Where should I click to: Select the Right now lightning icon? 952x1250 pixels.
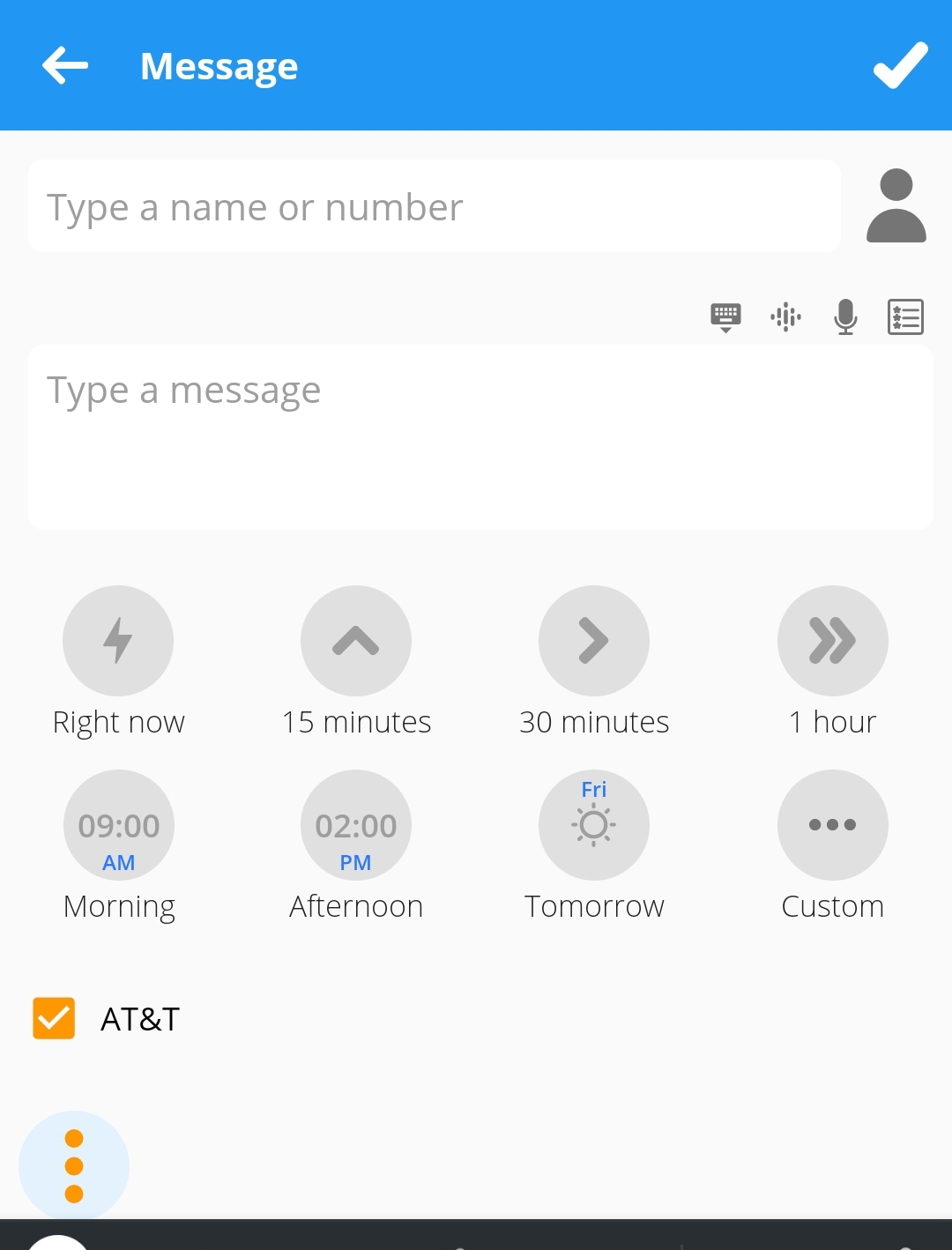(x=118, y=641)
